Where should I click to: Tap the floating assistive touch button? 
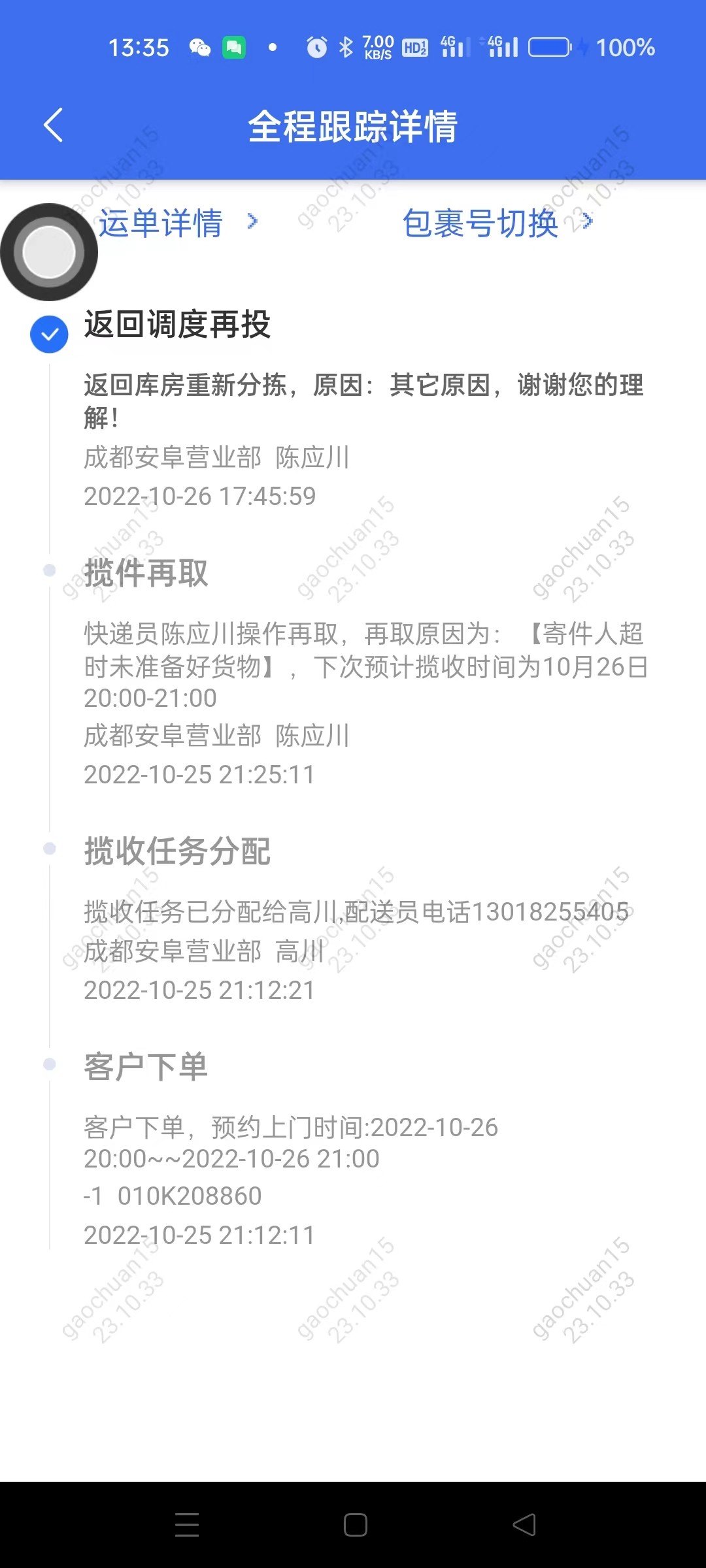point(49,252)
